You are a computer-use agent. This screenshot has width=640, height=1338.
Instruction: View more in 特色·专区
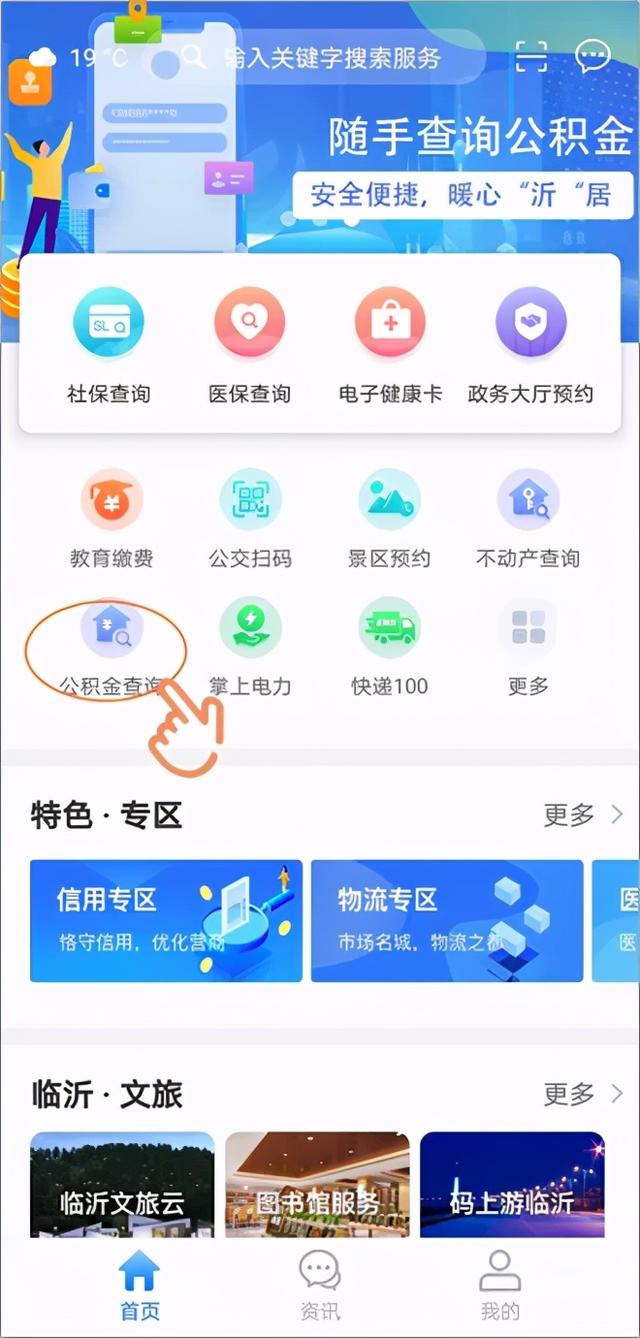(x=582, y=815)
